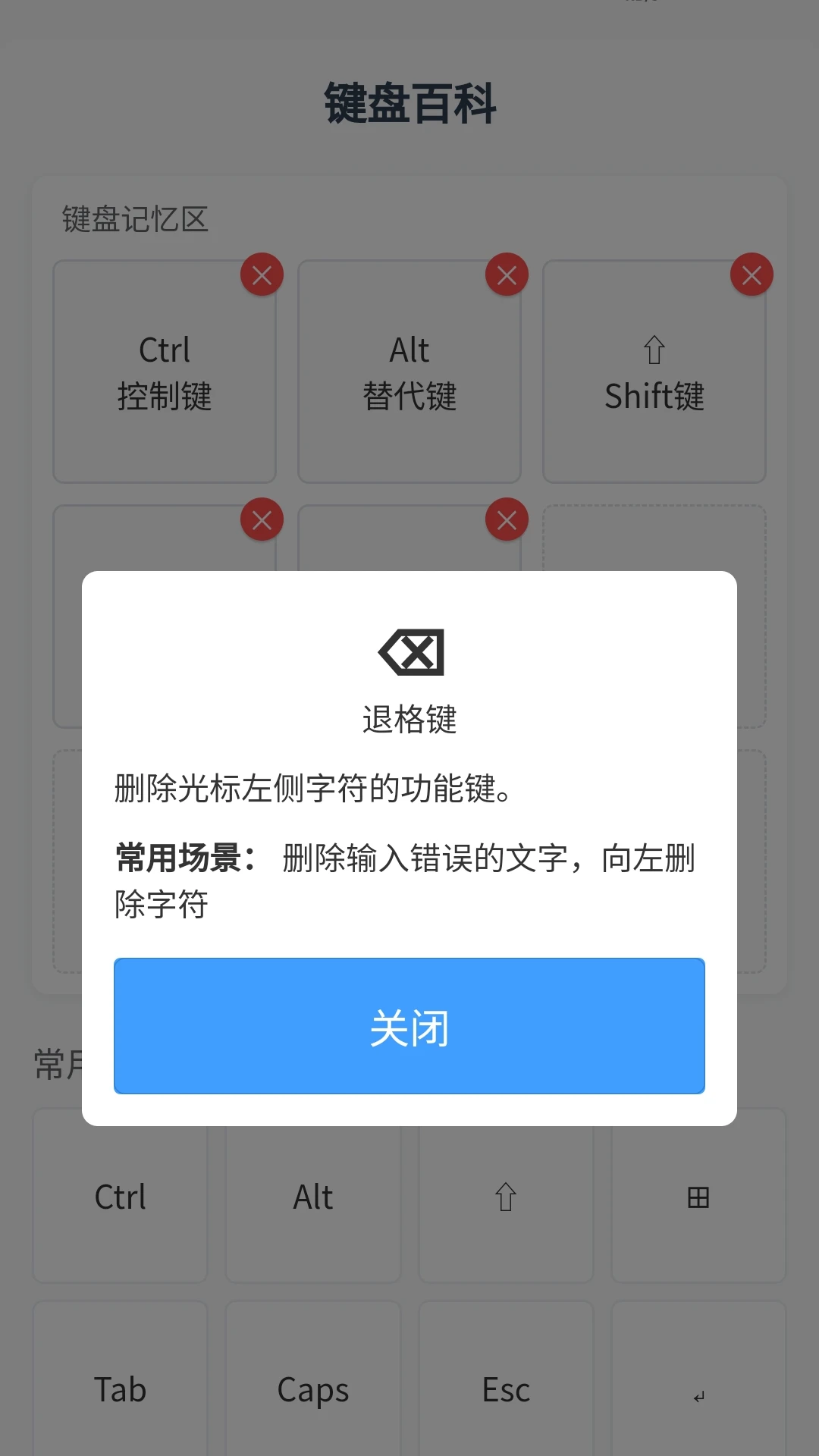Screen dimensions: 819x1456
Task: Delete the Alt 替代键 memory card
Action: (x=507, y=275)
